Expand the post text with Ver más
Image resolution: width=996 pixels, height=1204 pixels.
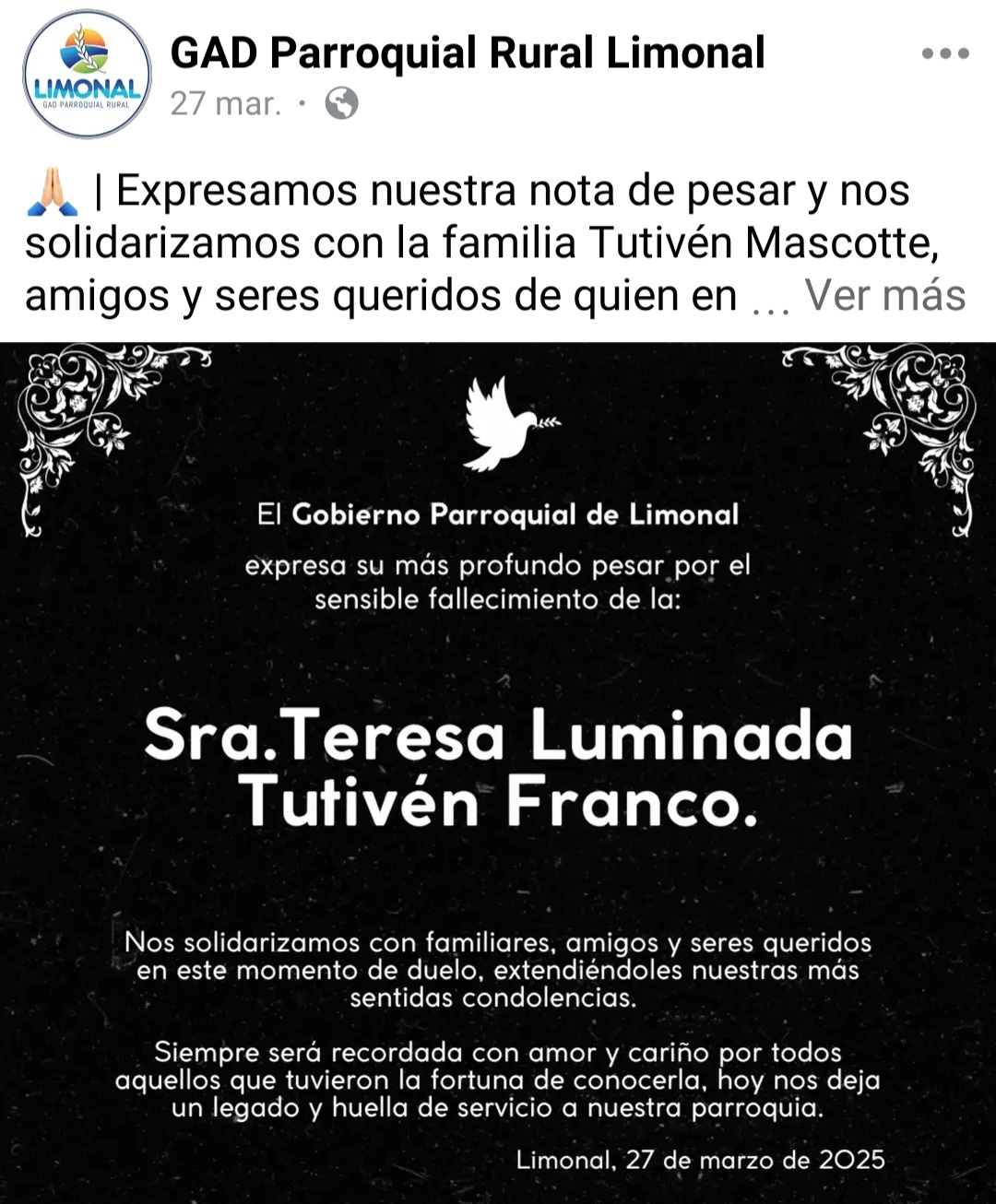884,296
